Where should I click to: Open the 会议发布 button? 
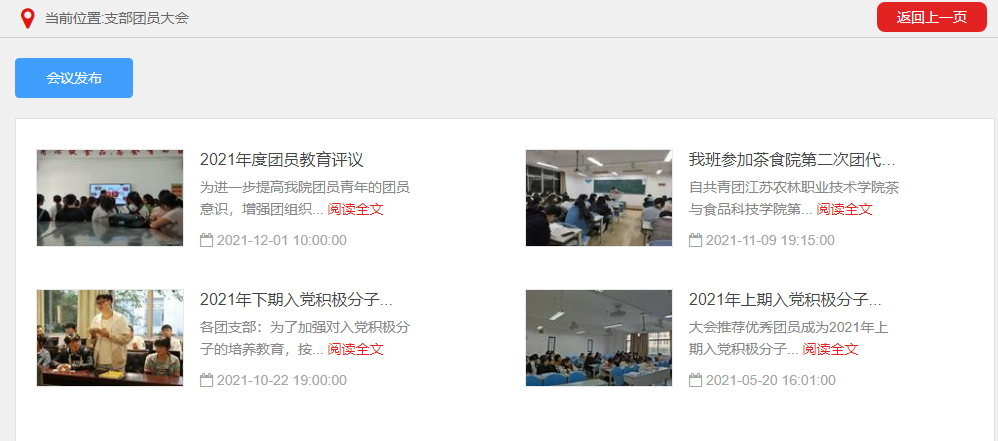(74, 78)
